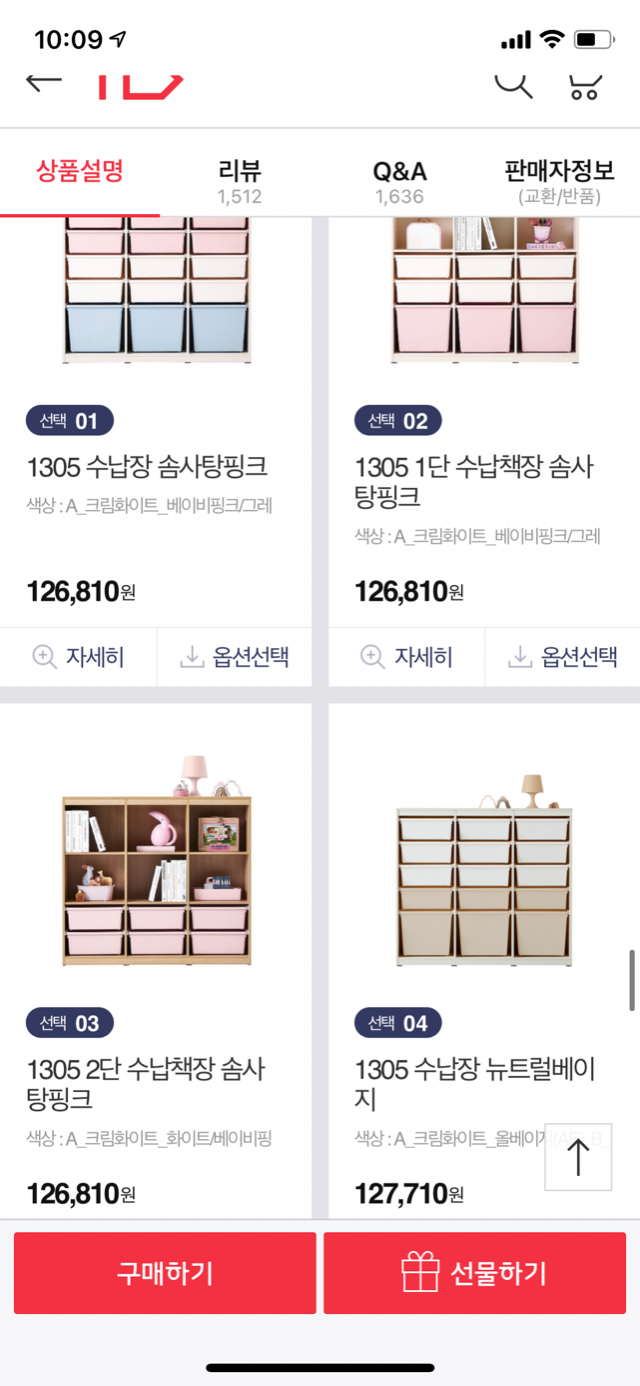Tap 옵션선택 under 1305 1단 수납책장 솜사탕핑크
This screenshot has width=640, height=1386.
[563, 657]
